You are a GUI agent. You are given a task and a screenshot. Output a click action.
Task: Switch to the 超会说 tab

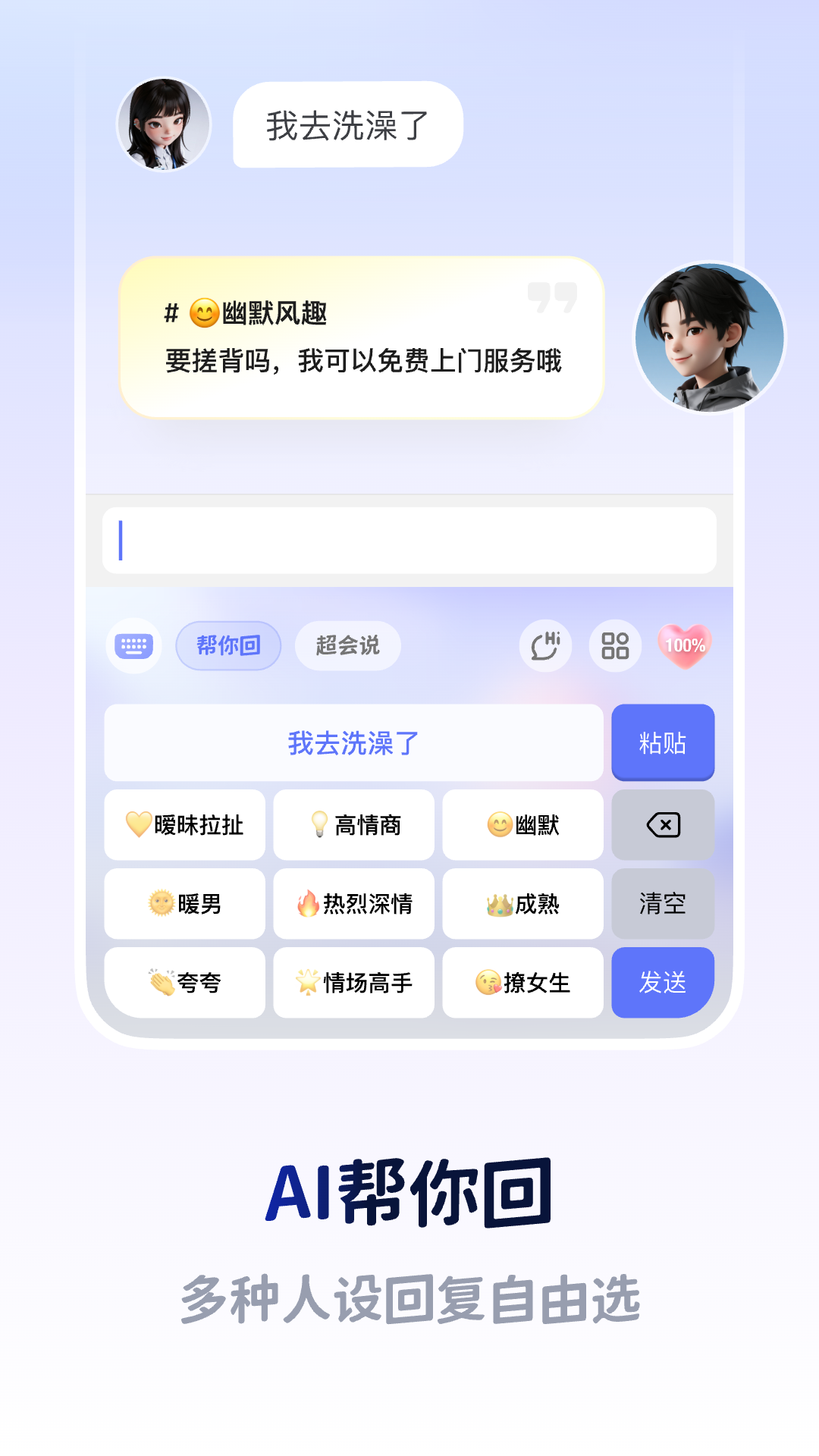[x=347, y=645]
